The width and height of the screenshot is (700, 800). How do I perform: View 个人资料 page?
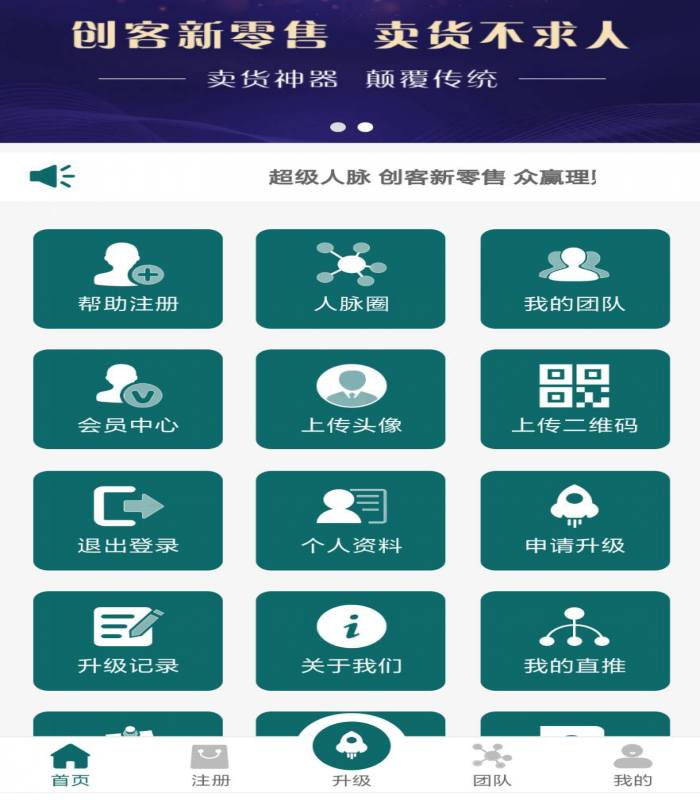click(350, 520)
